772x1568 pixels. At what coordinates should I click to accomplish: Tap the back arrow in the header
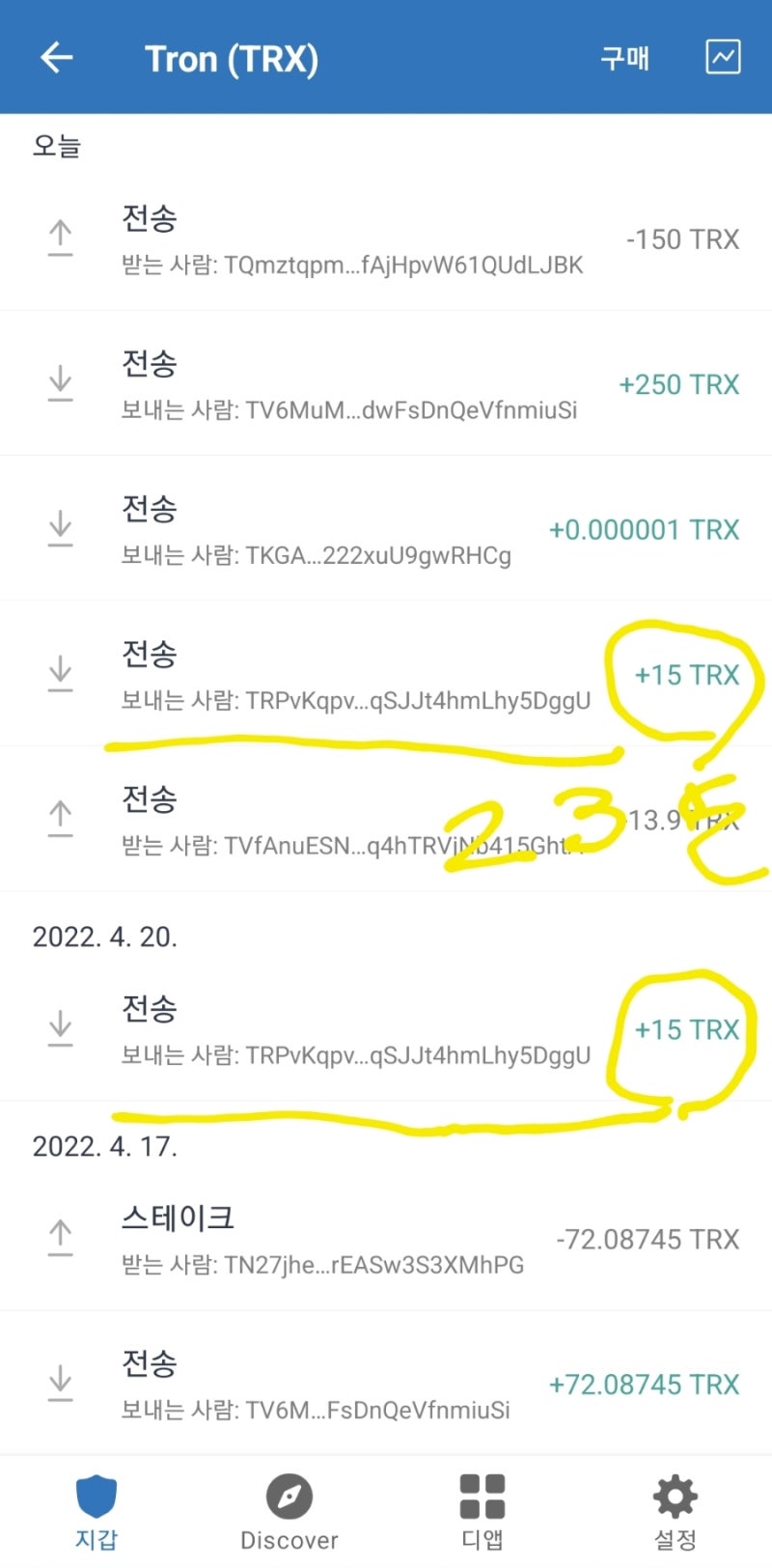point(56,56)
